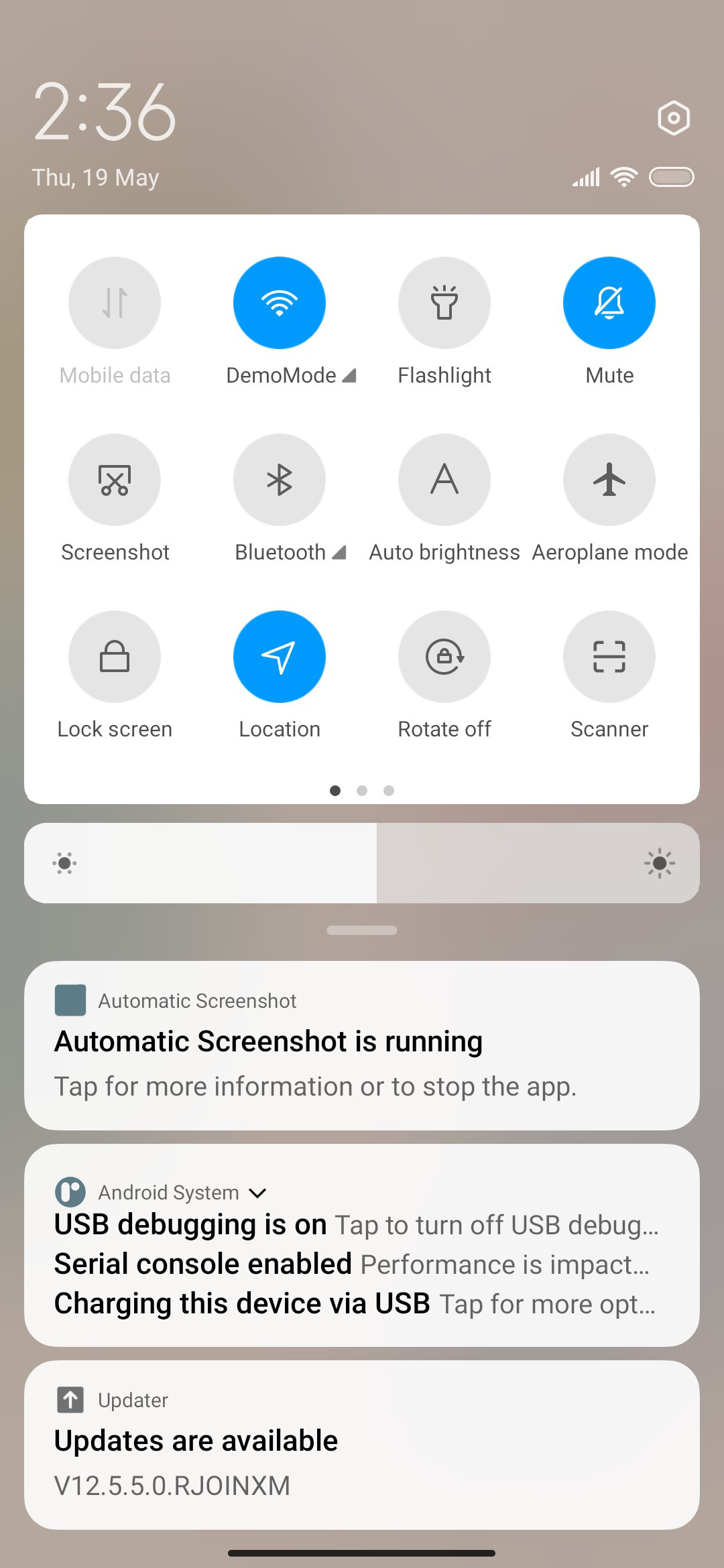Open settings via the gear icon
The height and width of the screenshot is (1568, 724).
673,119
